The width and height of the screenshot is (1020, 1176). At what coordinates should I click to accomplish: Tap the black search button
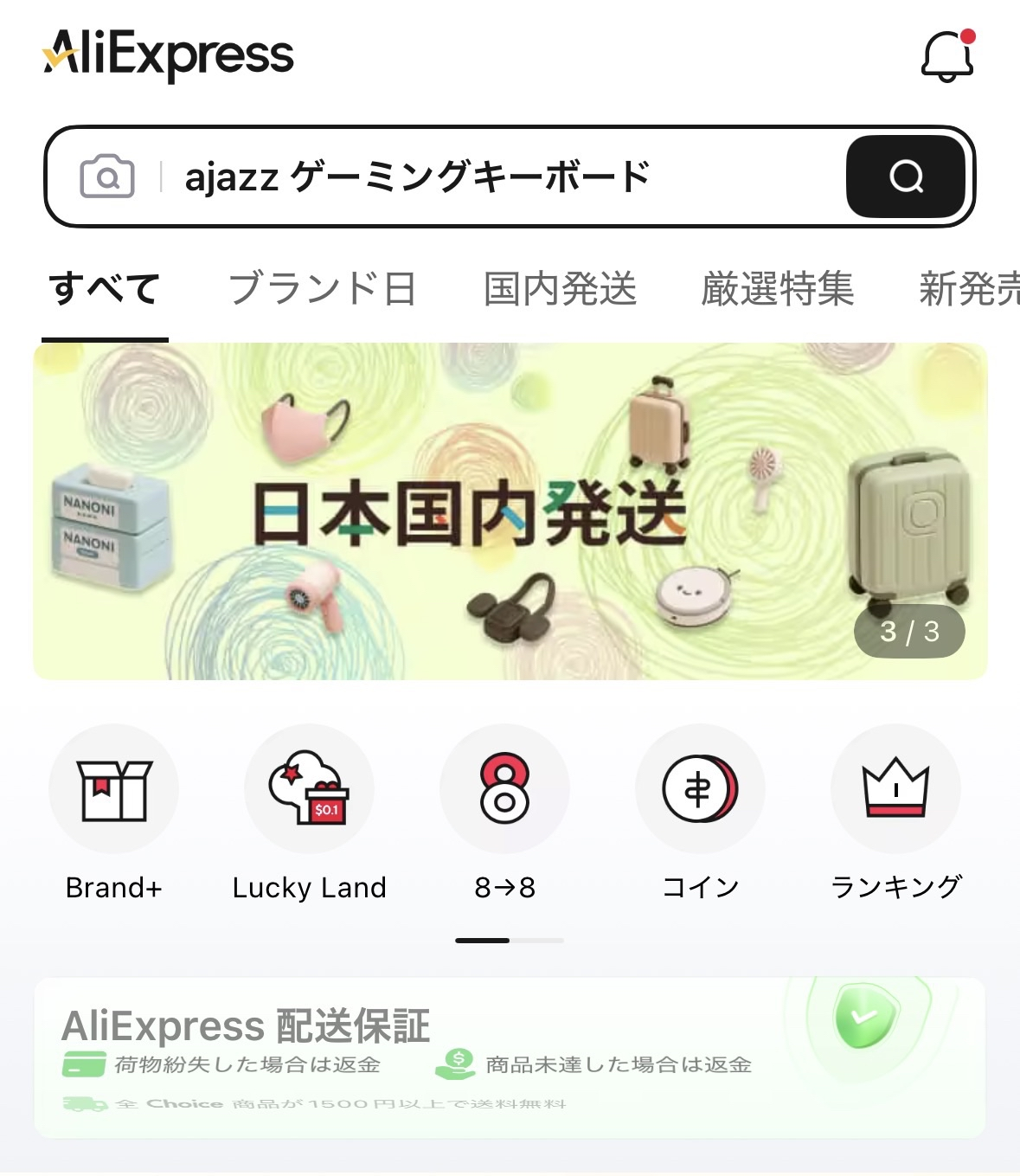click(905, 177)
